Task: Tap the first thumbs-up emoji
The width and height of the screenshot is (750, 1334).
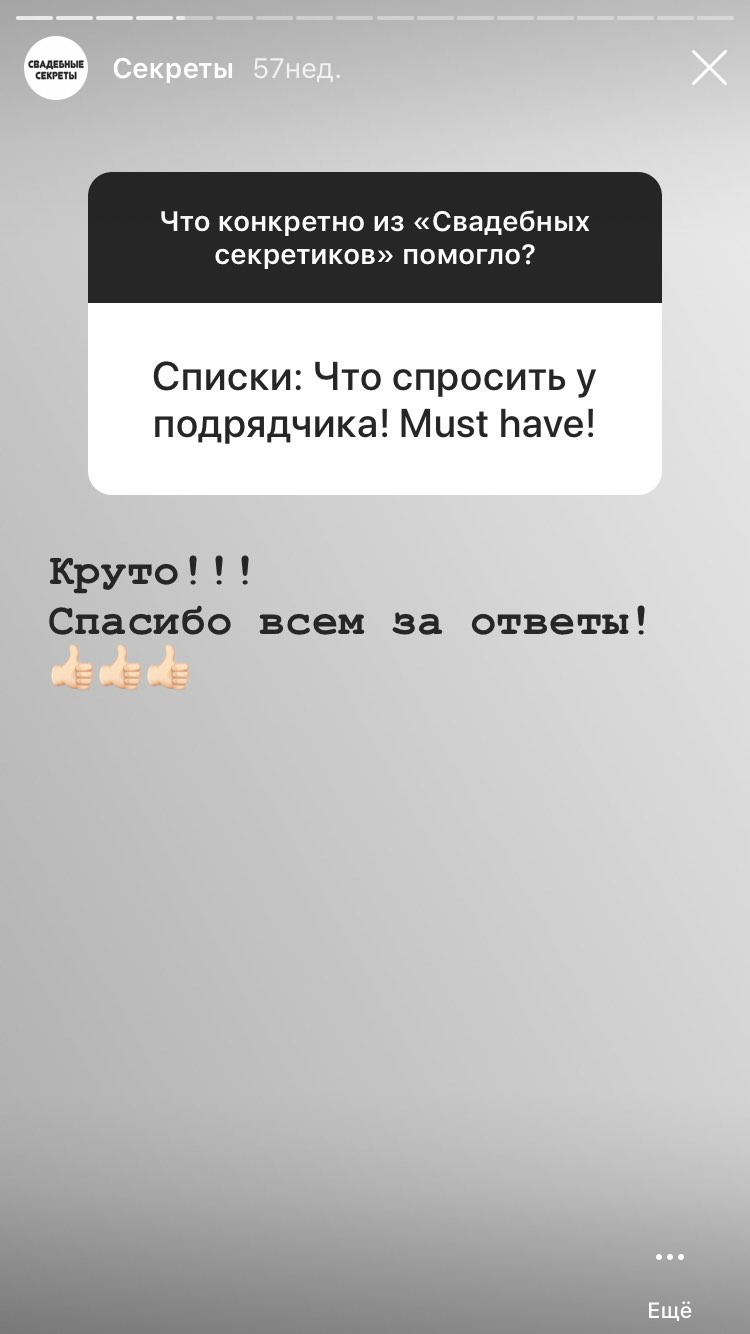Action: pyautogui.click(x=72, y=668)
